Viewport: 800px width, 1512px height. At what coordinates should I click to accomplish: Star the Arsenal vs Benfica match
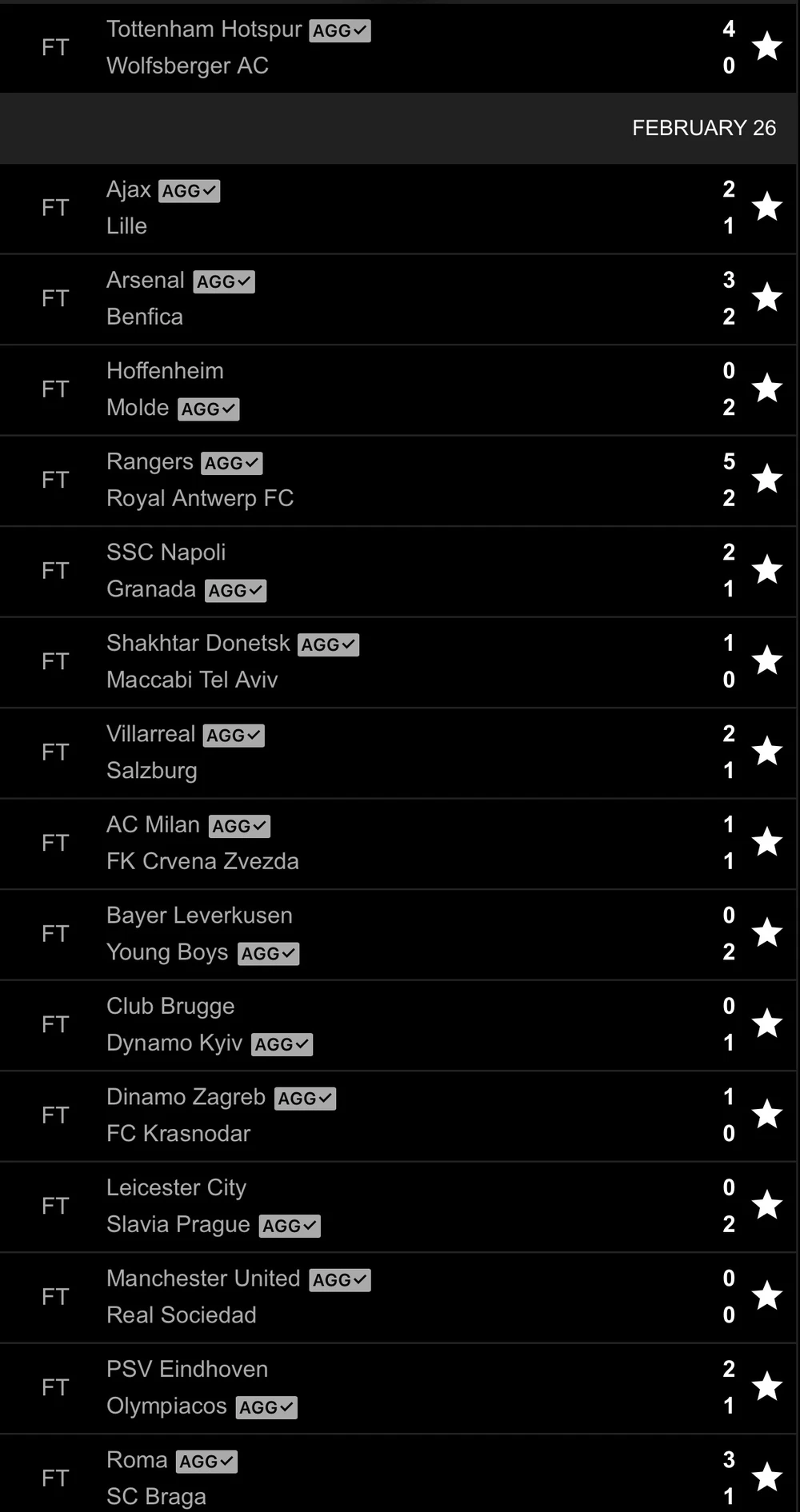coord(766,297)
